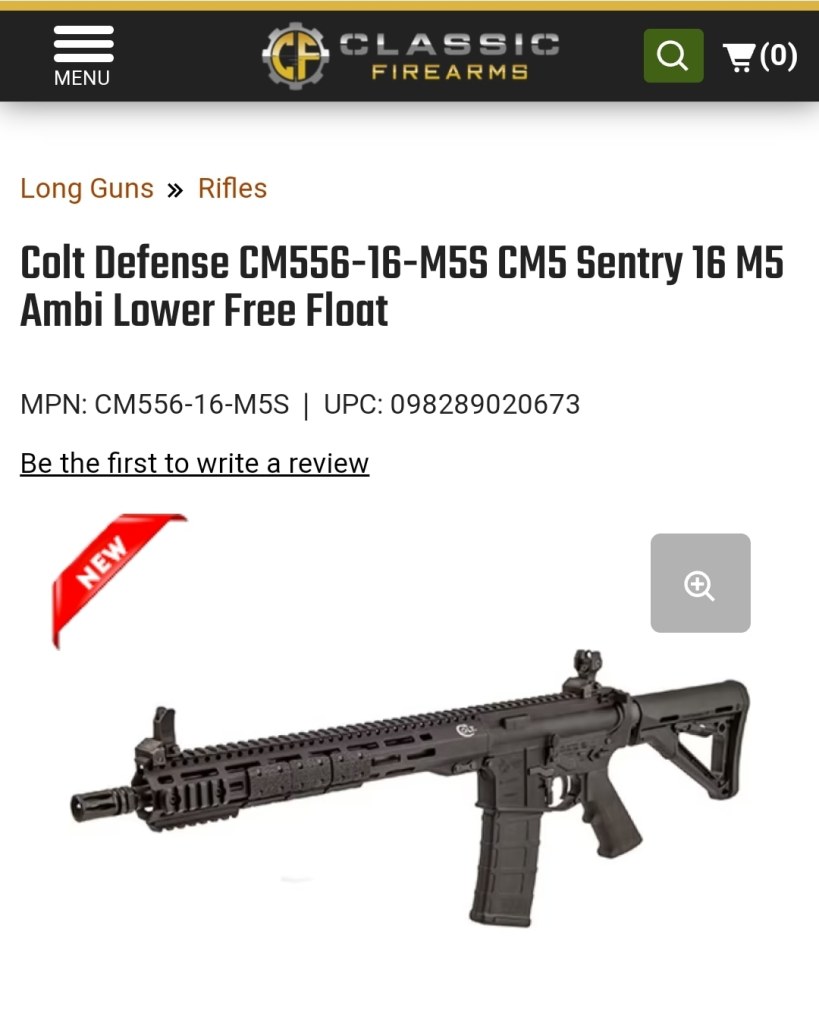The image size is (819, 1023).
Task: Open the Colt CM5 Sentry product photo
Action: [410, 780]
